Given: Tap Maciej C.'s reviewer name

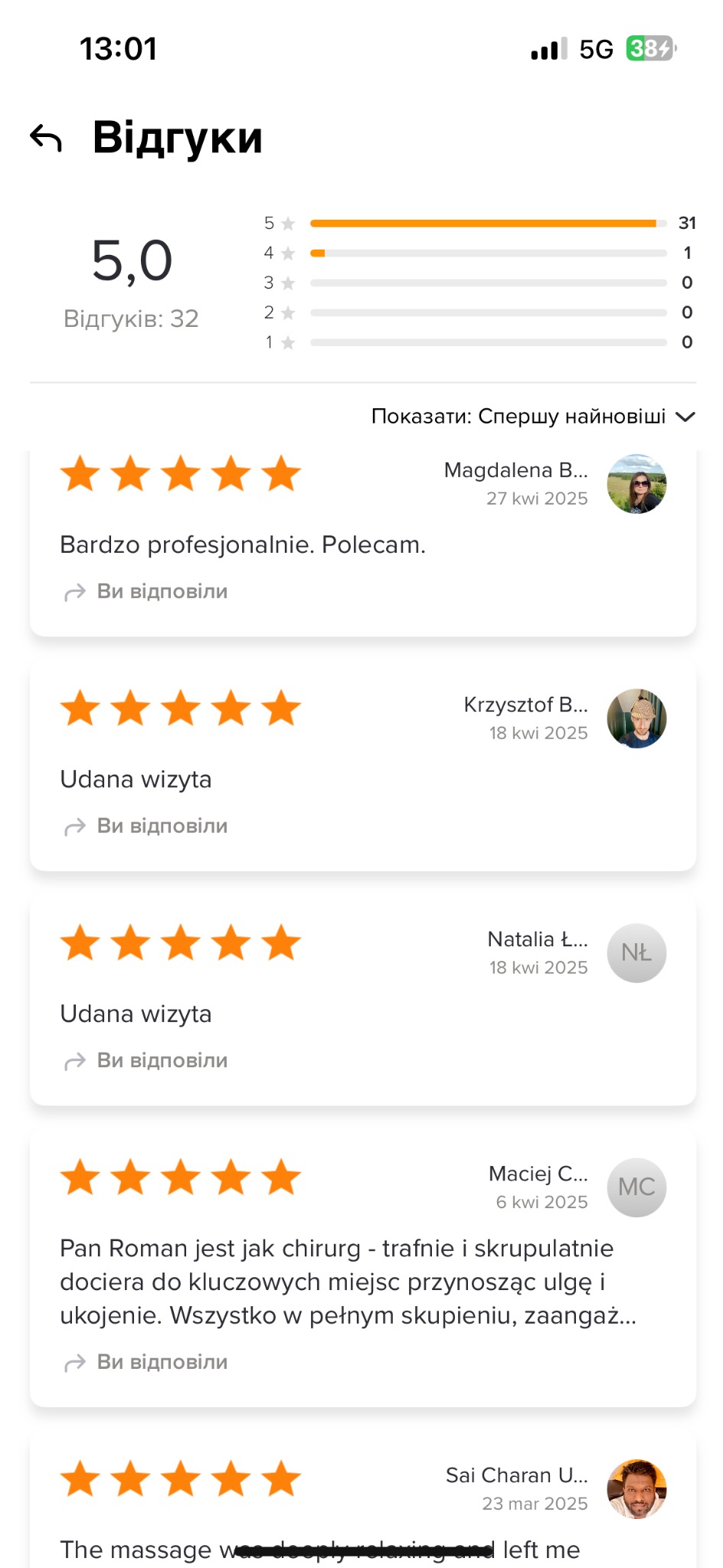Looking at the screenshot, I should [538, 1174].
